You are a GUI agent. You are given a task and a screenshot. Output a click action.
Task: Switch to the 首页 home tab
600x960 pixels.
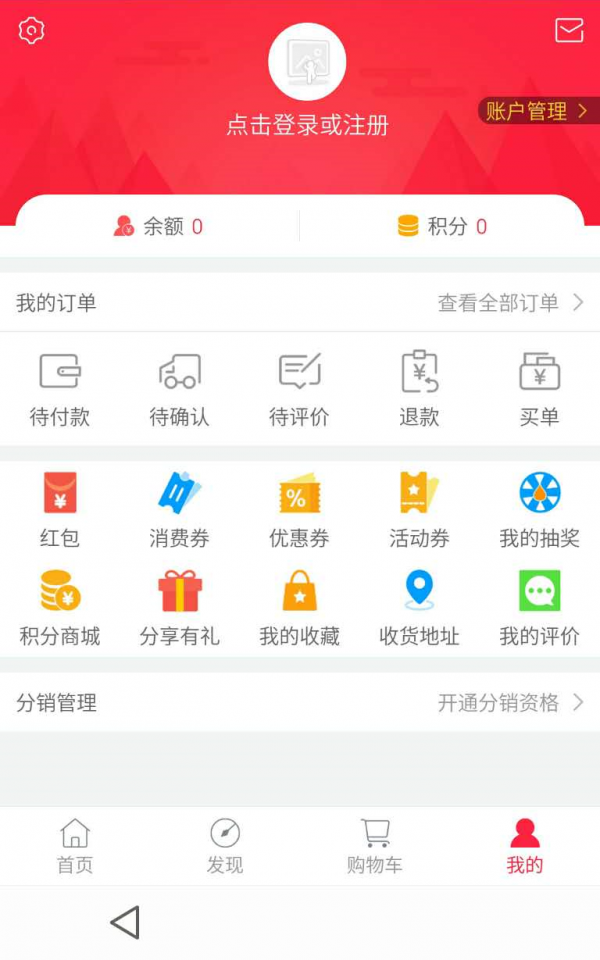click(75, 846)
